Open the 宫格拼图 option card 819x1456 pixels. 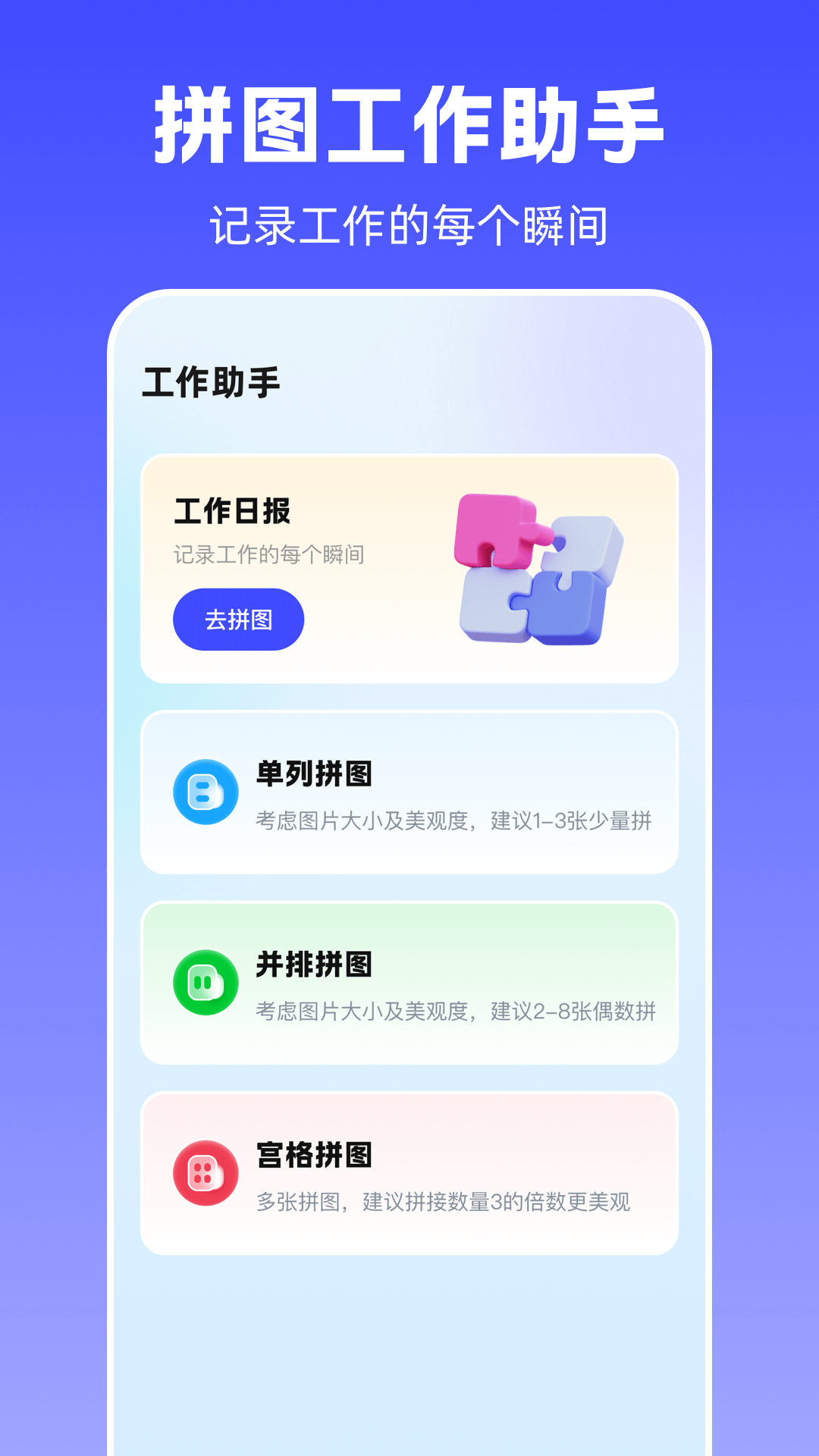[409, 1172]
